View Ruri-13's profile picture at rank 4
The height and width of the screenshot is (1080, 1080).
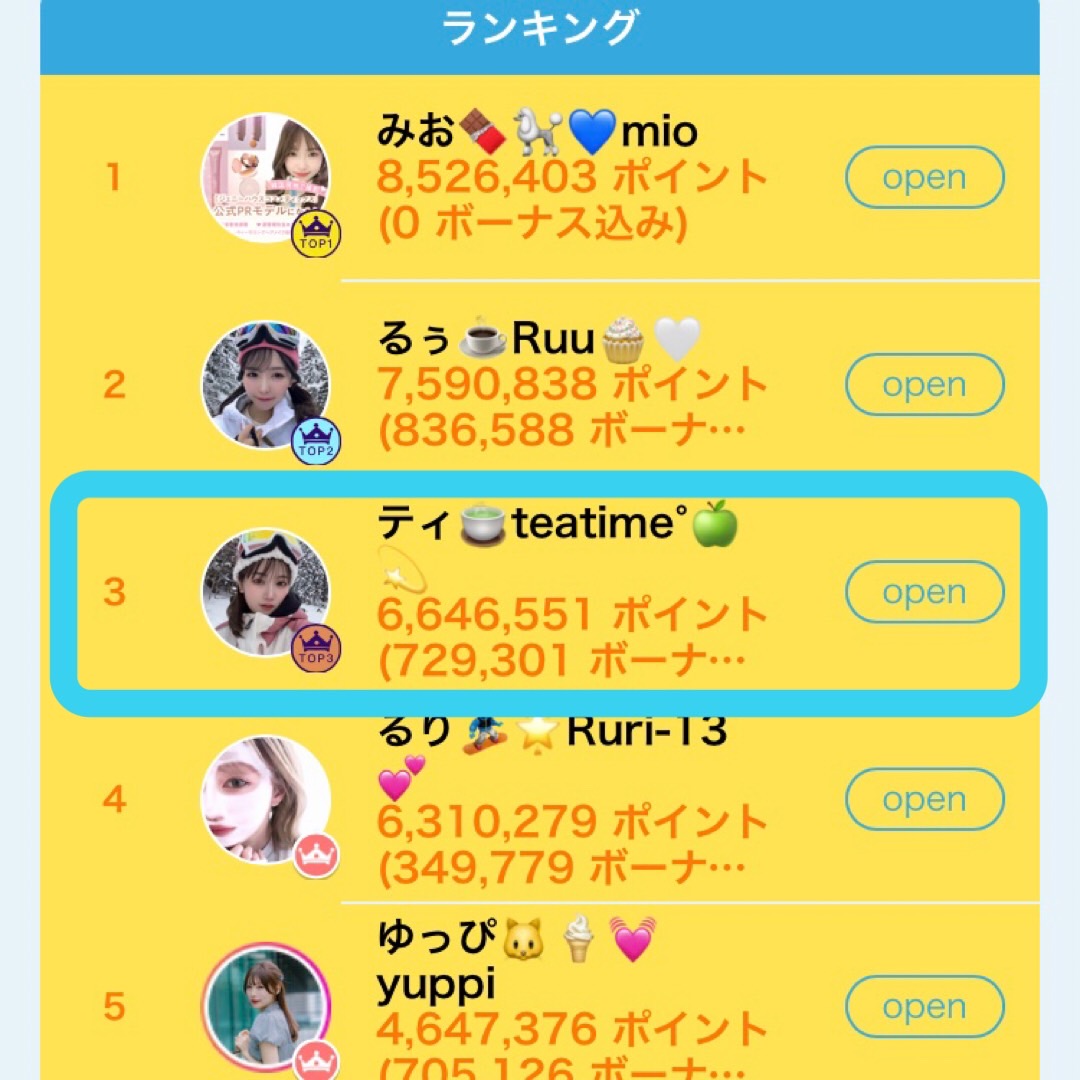pyautogui.click(x=266, y=800)
